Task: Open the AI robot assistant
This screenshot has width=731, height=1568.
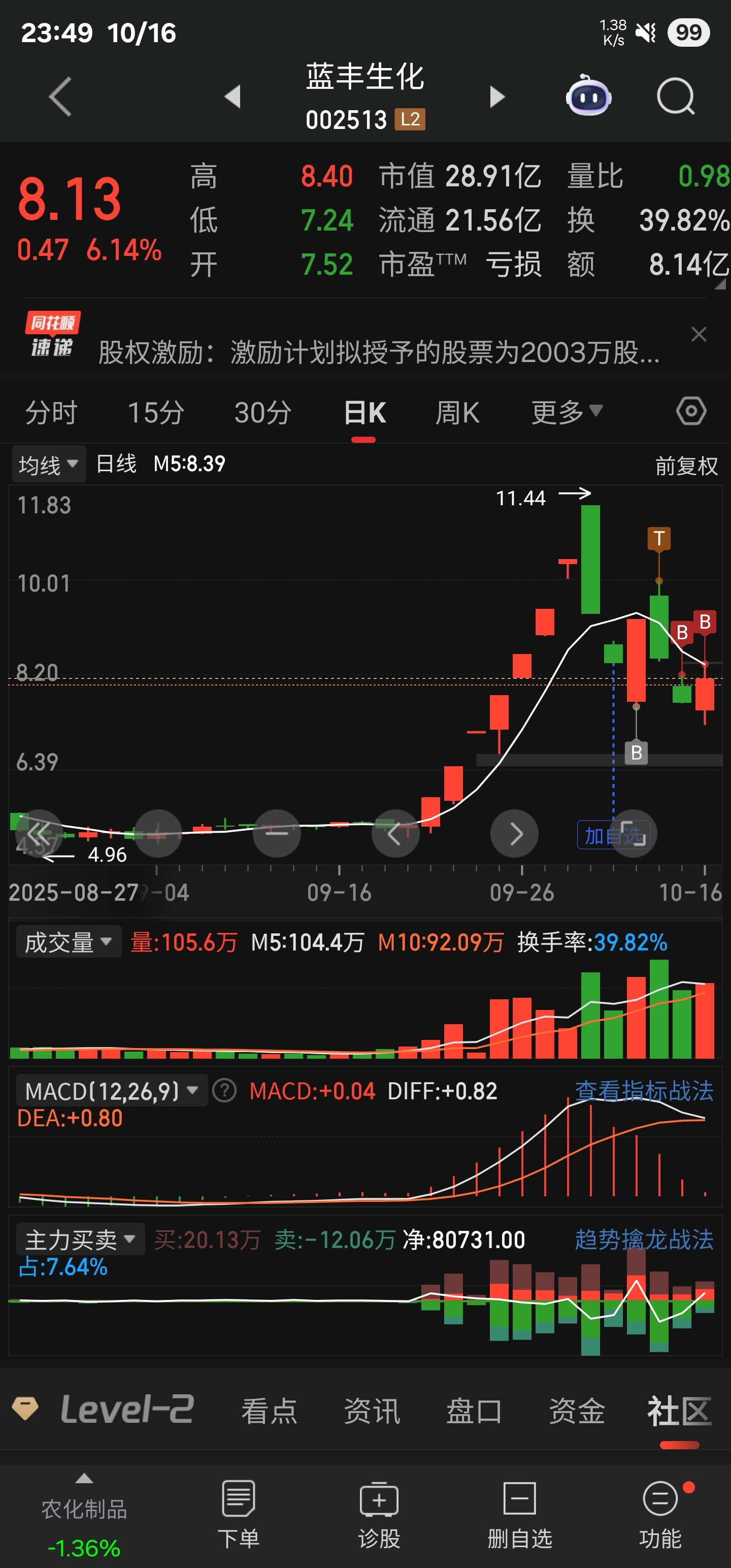Action: pyautogui.click(x=588, y=96)
